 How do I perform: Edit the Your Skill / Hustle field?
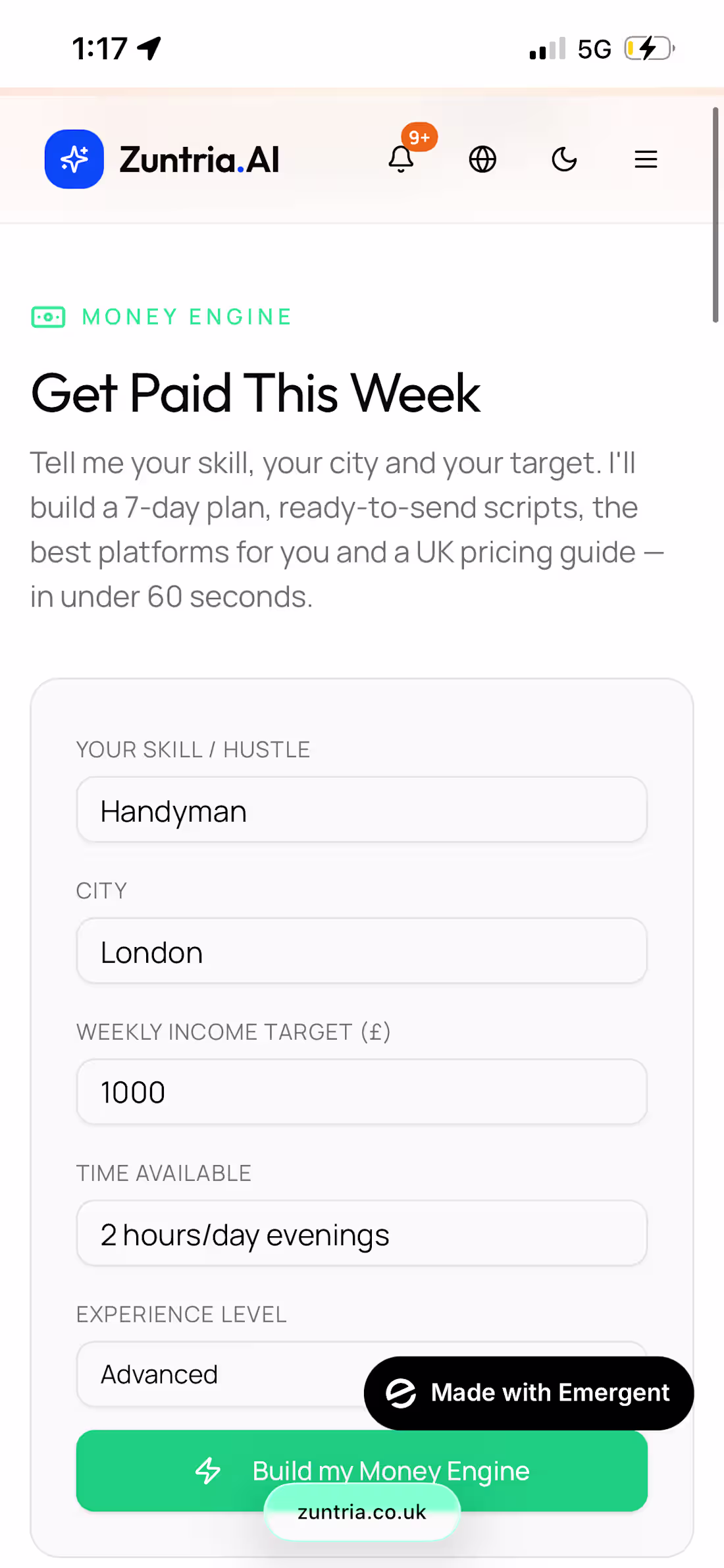pyautogui.click(x=362, y=809)
